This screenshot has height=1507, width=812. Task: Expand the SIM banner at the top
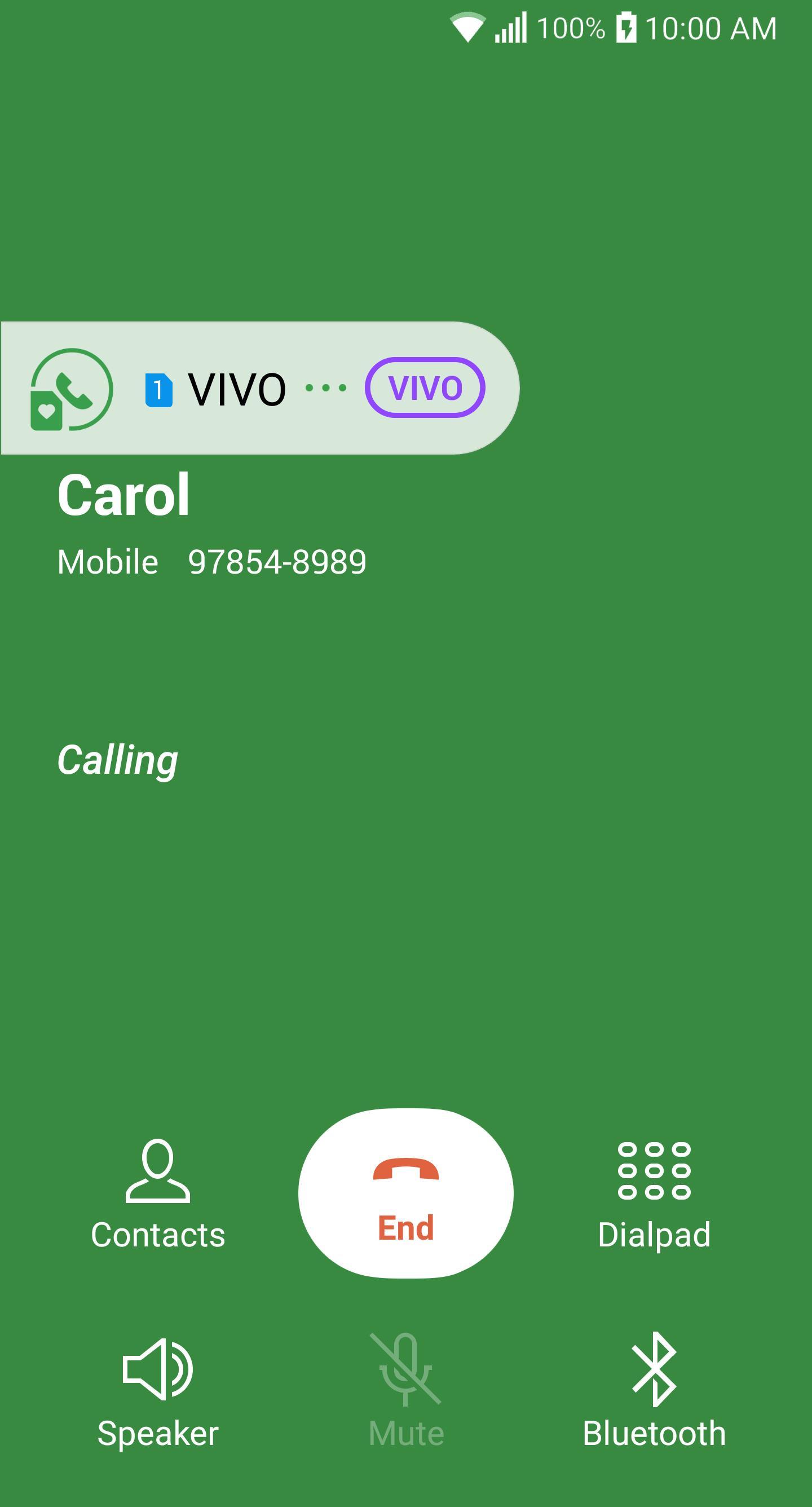tap(257, 387)
